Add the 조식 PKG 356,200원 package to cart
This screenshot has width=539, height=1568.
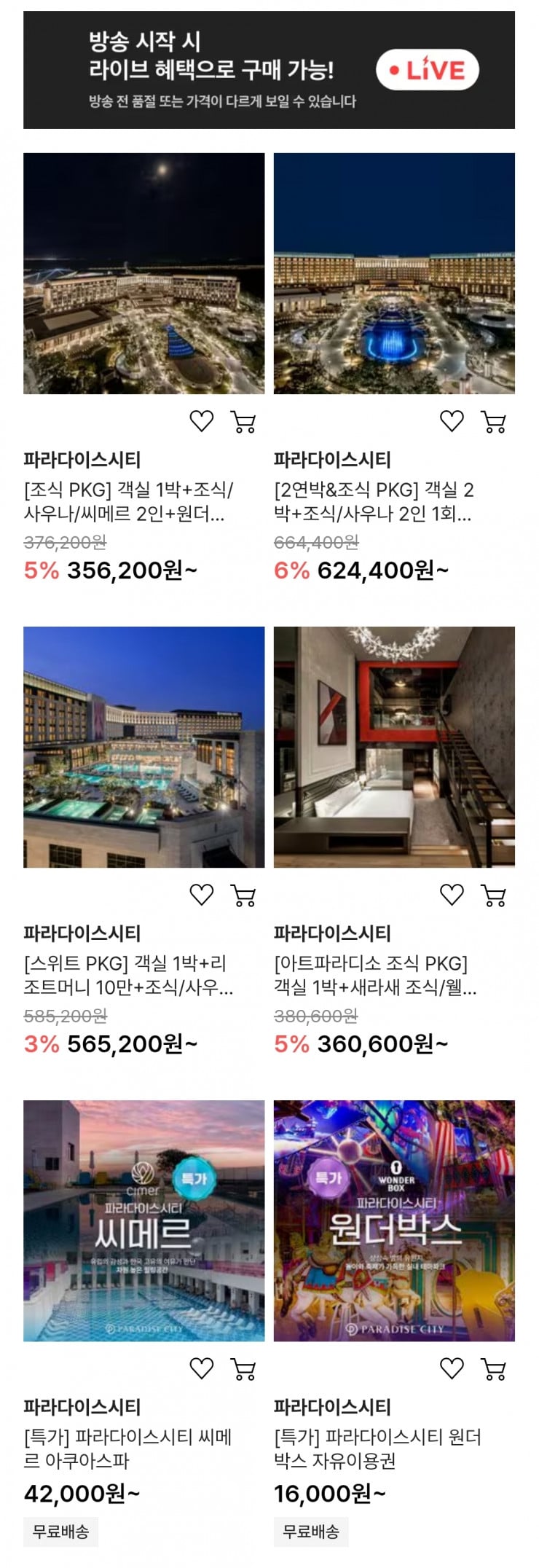pos(243,422)
